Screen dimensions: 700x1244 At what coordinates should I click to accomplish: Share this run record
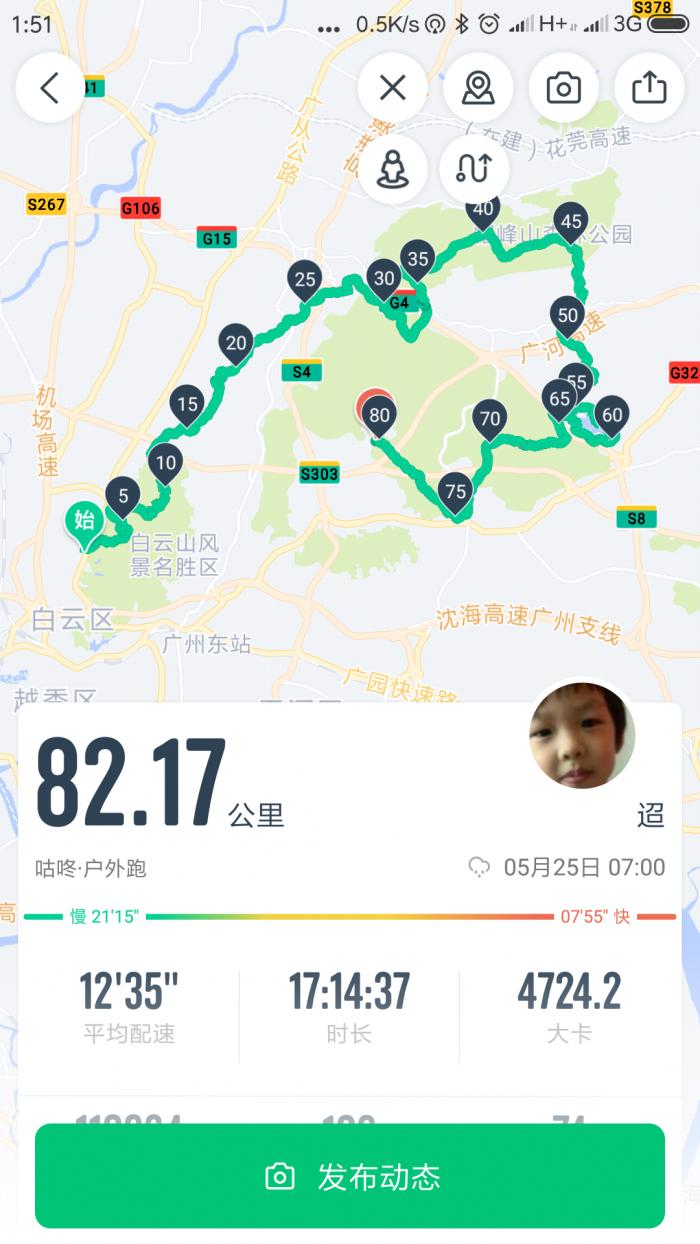(649, 88)
